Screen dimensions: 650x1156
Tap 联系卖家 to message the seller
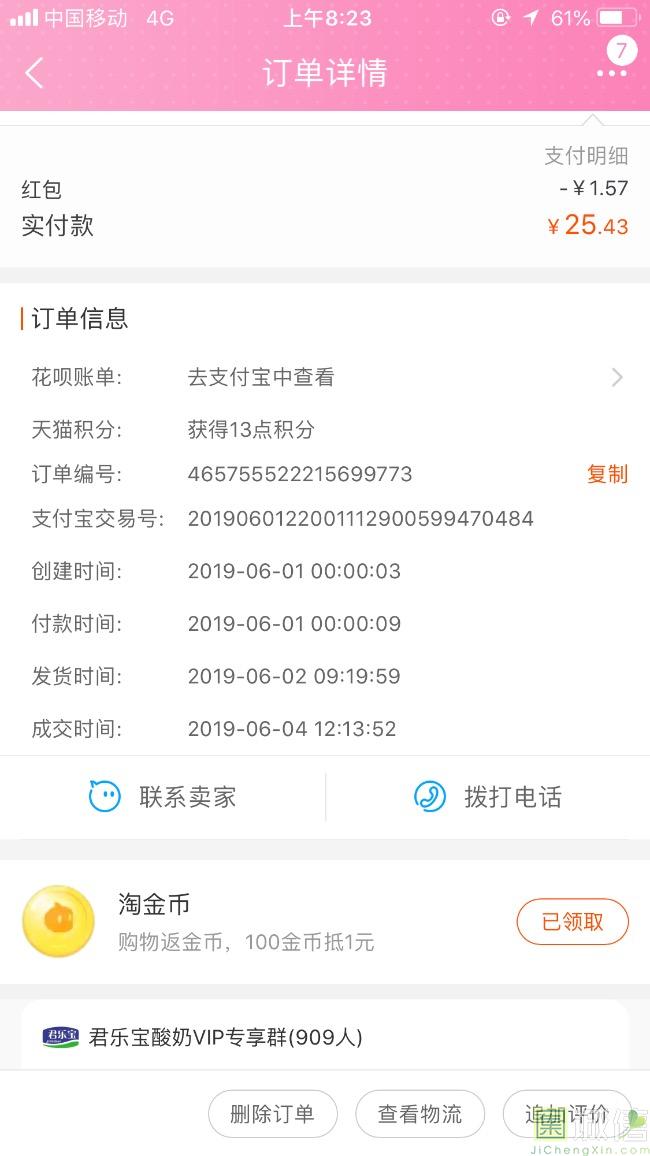pos(162,797)
